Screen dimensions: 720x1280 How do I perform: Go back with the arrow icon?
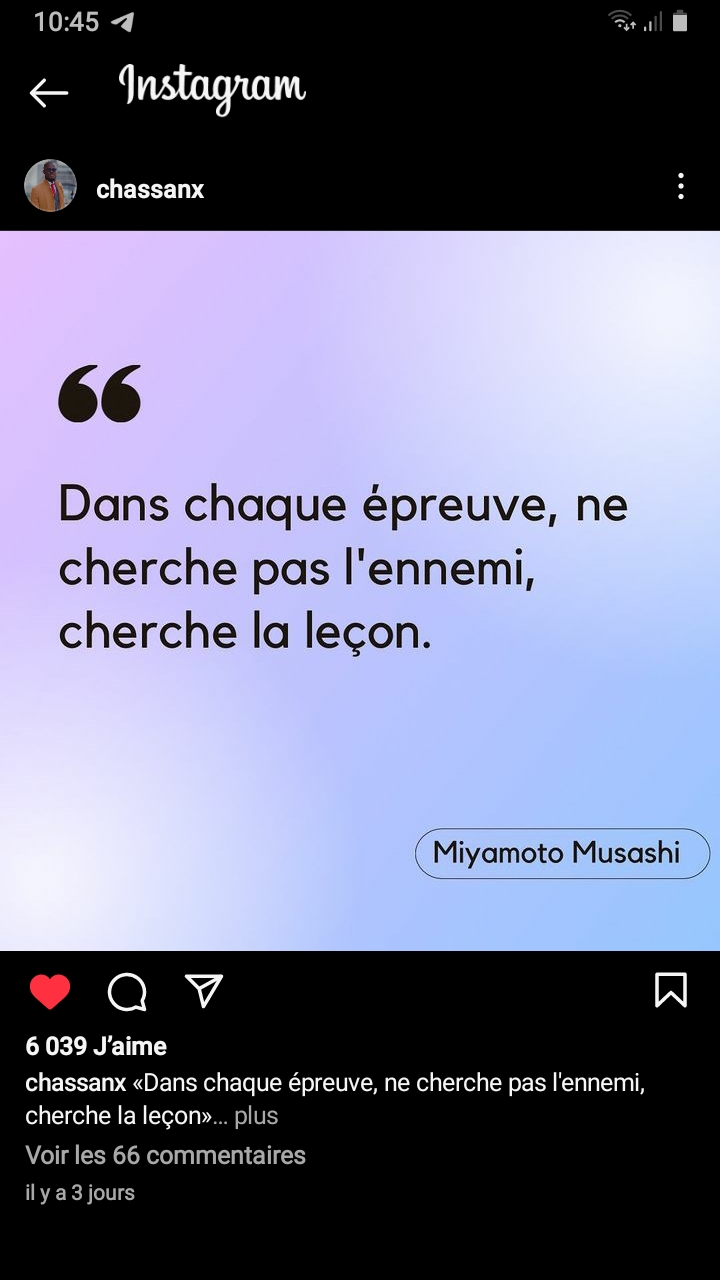48,93
